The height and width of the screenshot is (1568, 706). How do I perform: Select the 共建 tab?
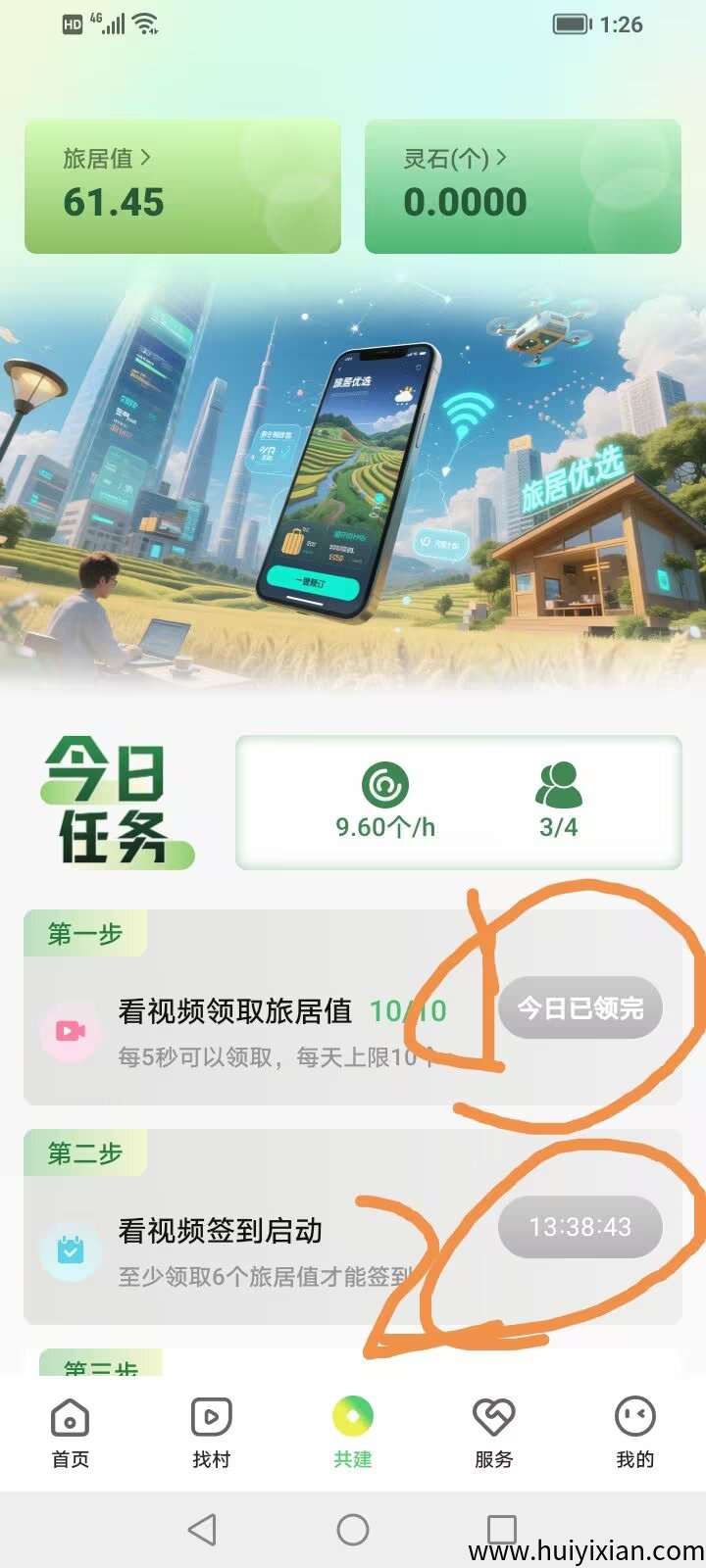coord(353,1433)
